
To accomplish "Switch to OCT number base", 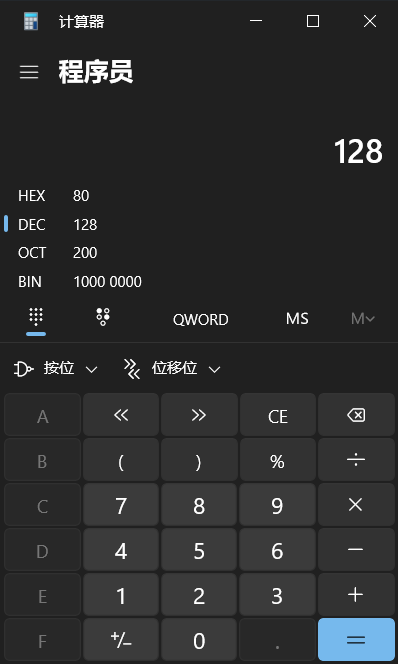I will pos(199,253).
